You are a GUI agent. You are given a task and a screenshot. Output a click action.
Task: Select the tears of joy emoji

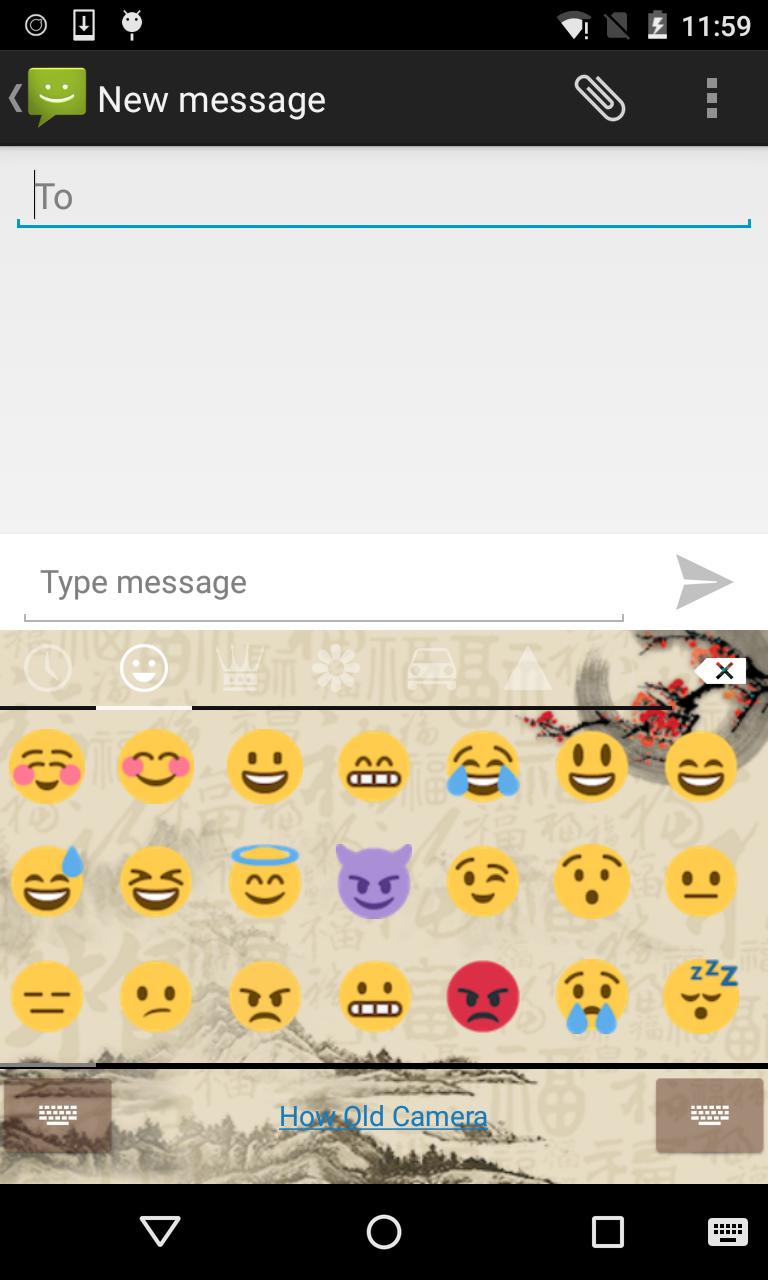tap(484, 766)
